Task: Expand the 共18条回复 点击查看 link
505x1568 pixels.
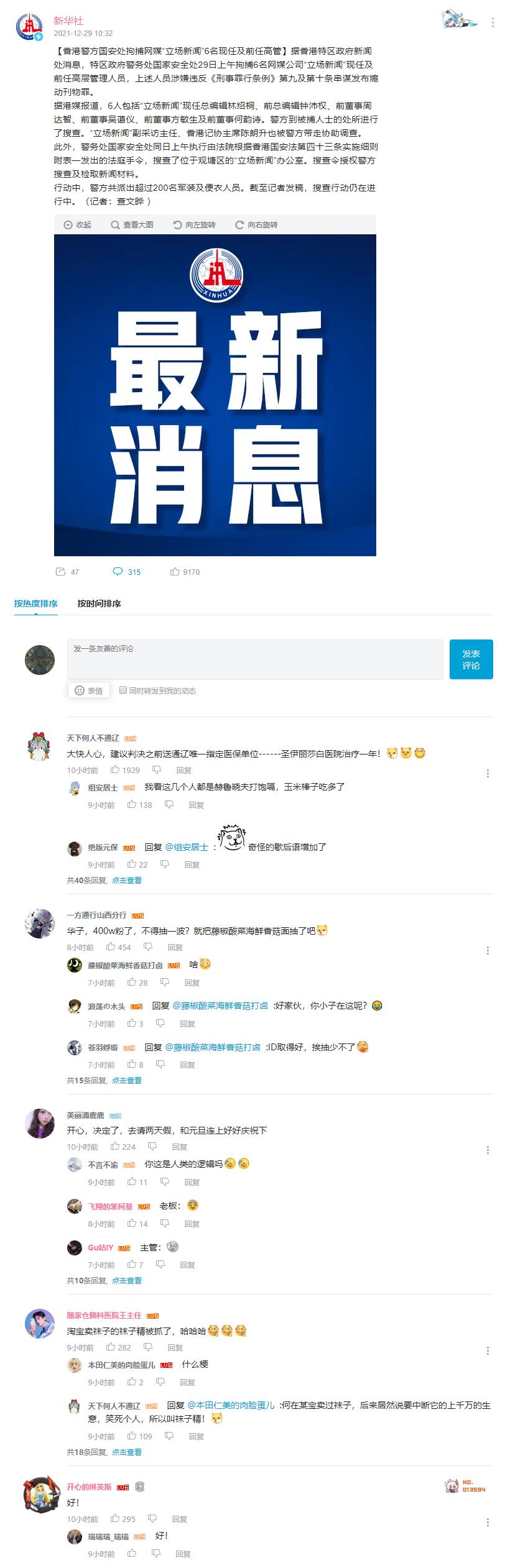Action: pos(127,1452)
